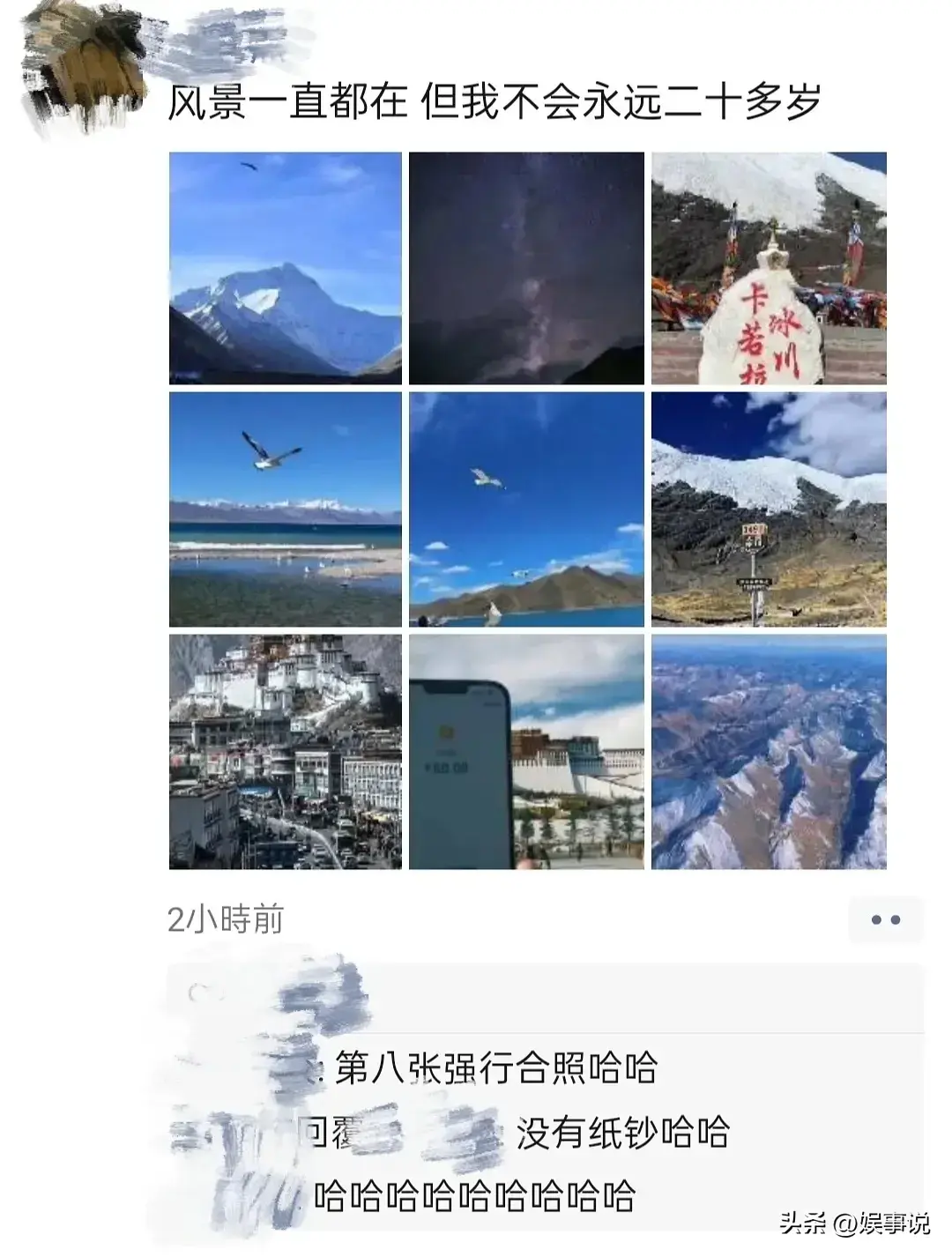Open the photo of gulls above brown hills
952x1257 pixels.
coord(526,509)
